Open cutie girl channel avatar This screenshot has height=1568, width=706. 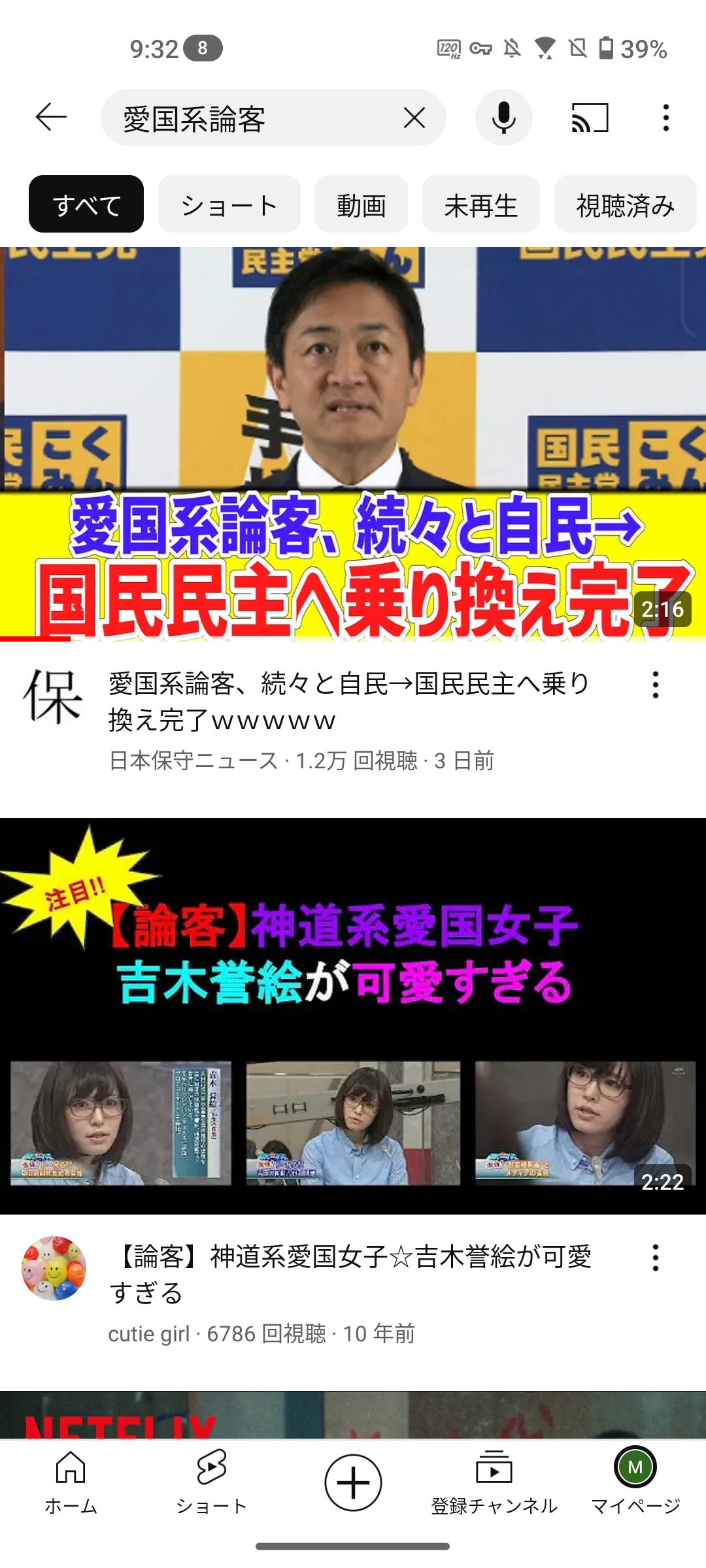coord(54,1268)
